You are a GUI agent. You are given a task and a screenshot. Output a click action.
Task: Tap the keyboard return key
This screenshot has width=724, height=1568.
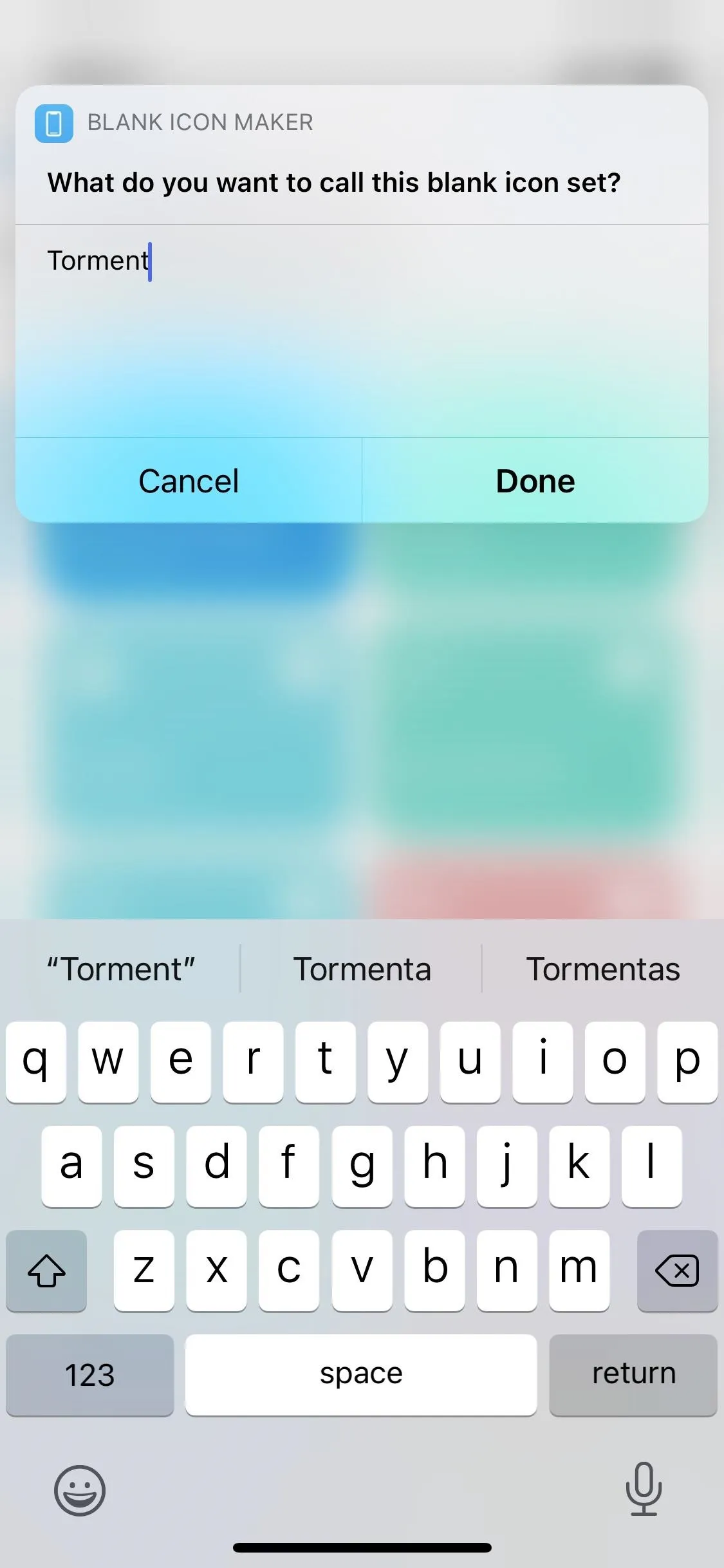pyautogui.click(x=633, y=1374)
